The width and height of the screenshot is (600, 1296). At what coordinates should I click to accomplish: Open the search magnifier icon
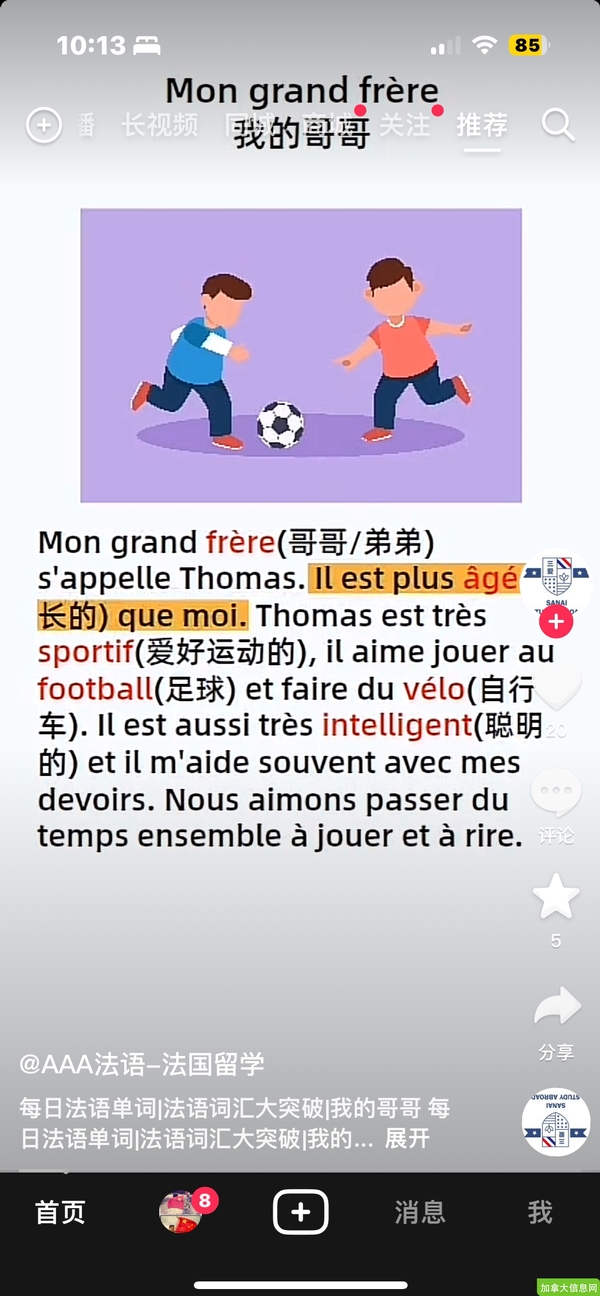[x=558, y=125]
